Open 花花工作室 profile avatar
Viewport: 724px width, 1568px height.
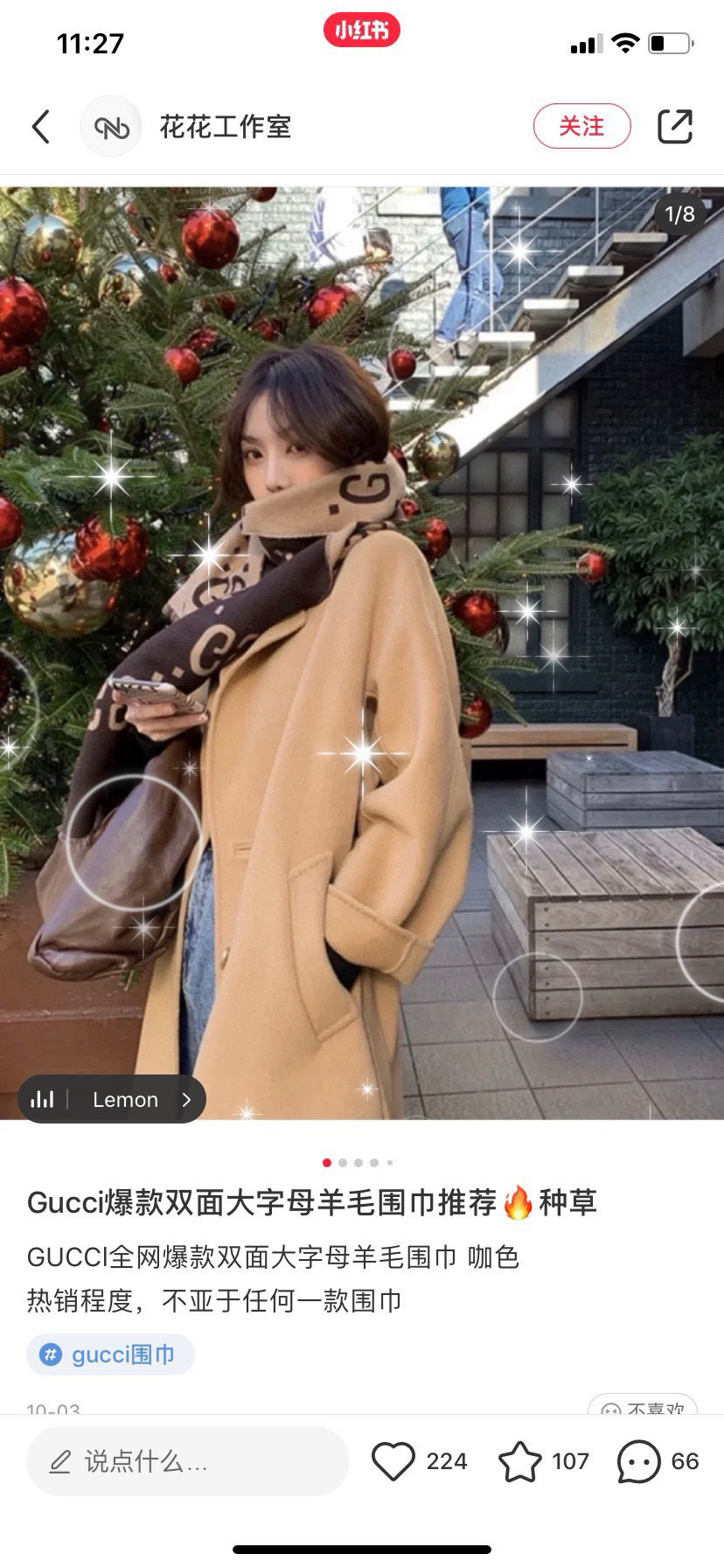(x=110, y=126)
